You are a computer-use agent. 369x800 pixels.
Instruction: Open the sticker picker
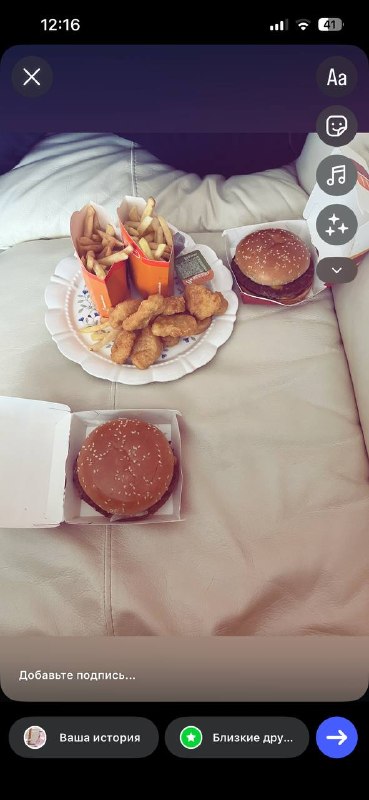[336, 126]
